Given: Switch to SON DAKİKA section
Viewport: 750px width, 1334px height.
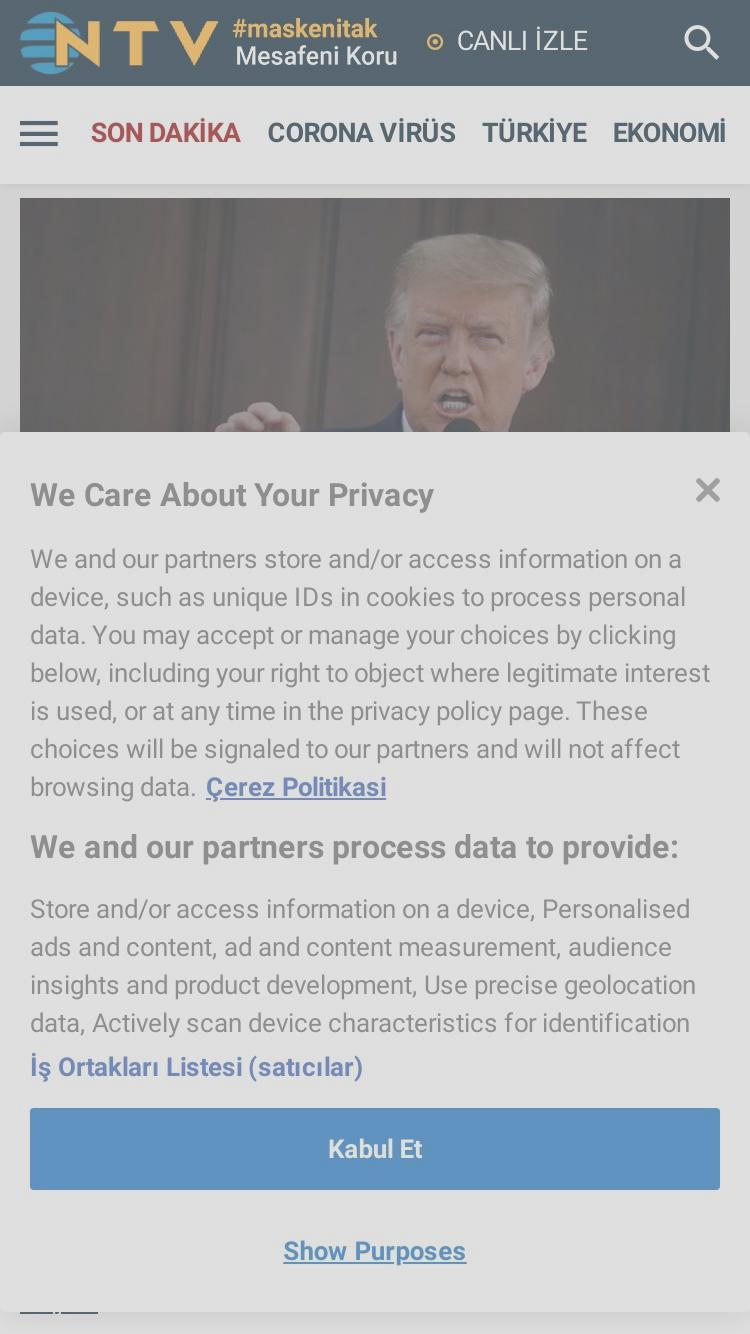Looking at the screenshot, I should 166,133.
